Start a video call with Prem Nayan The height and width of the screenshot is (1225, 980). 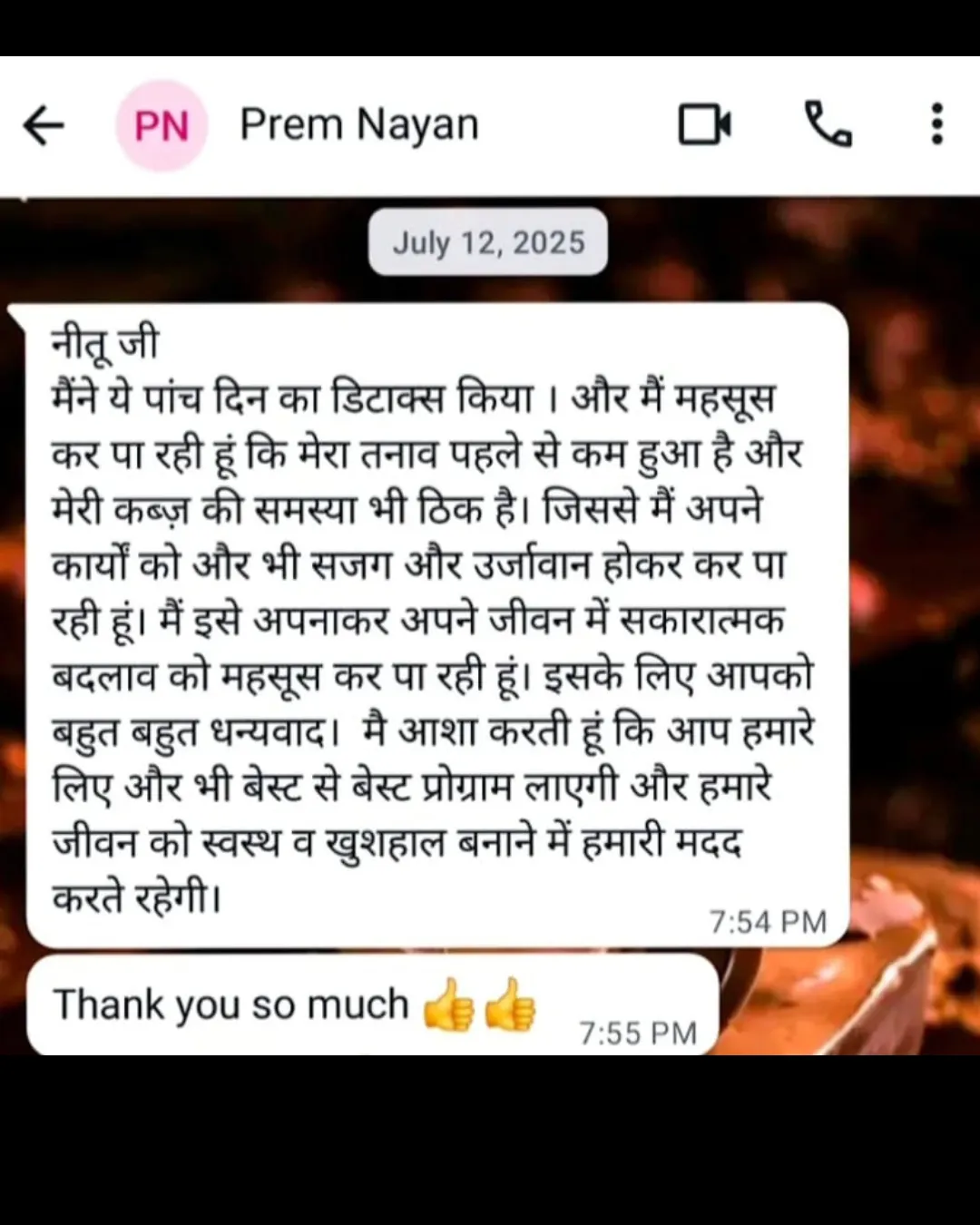(x=704, y=124)
